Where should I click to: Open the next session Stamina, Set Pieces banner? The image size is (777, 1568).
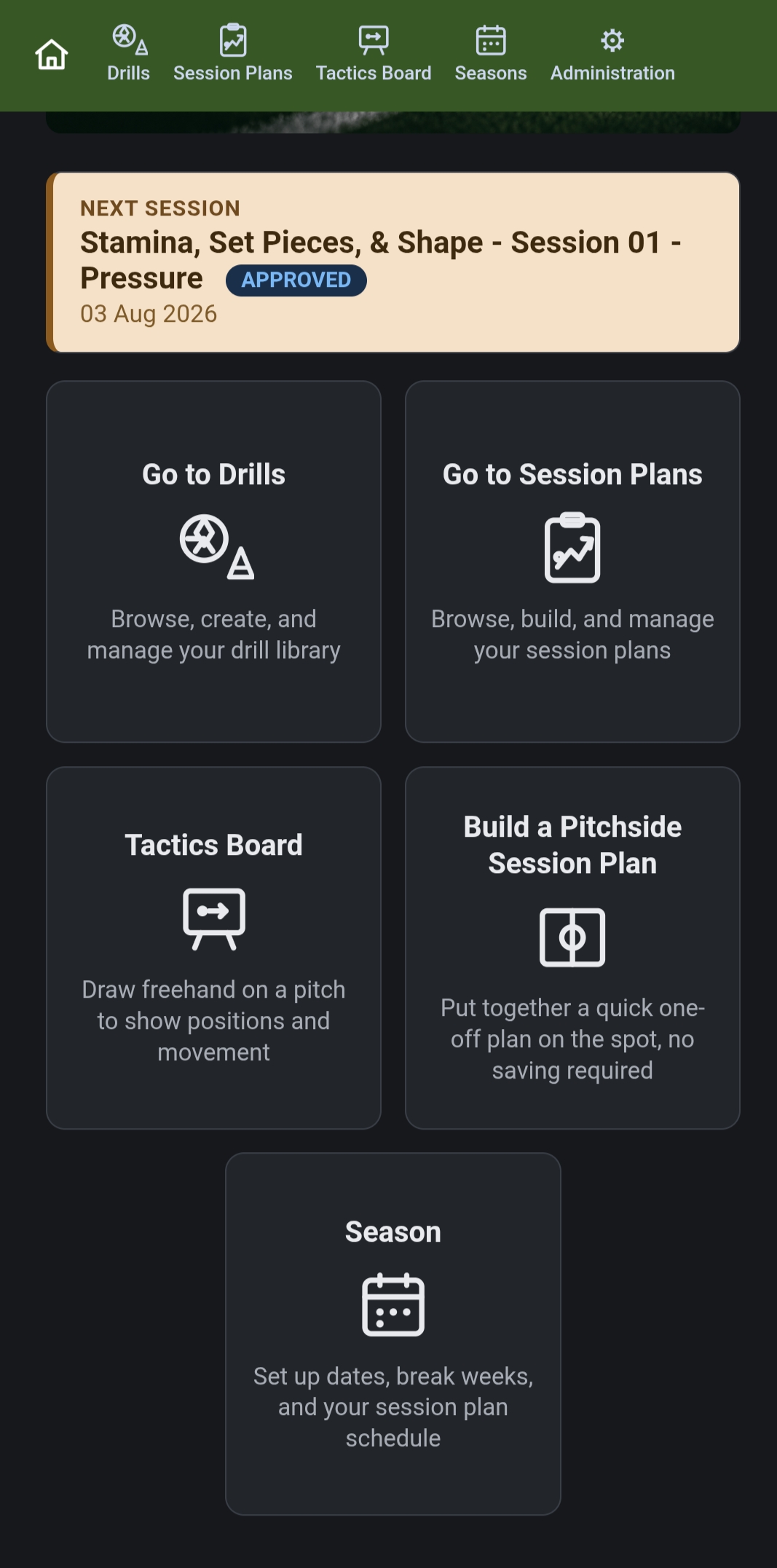(x=393, y=262)
